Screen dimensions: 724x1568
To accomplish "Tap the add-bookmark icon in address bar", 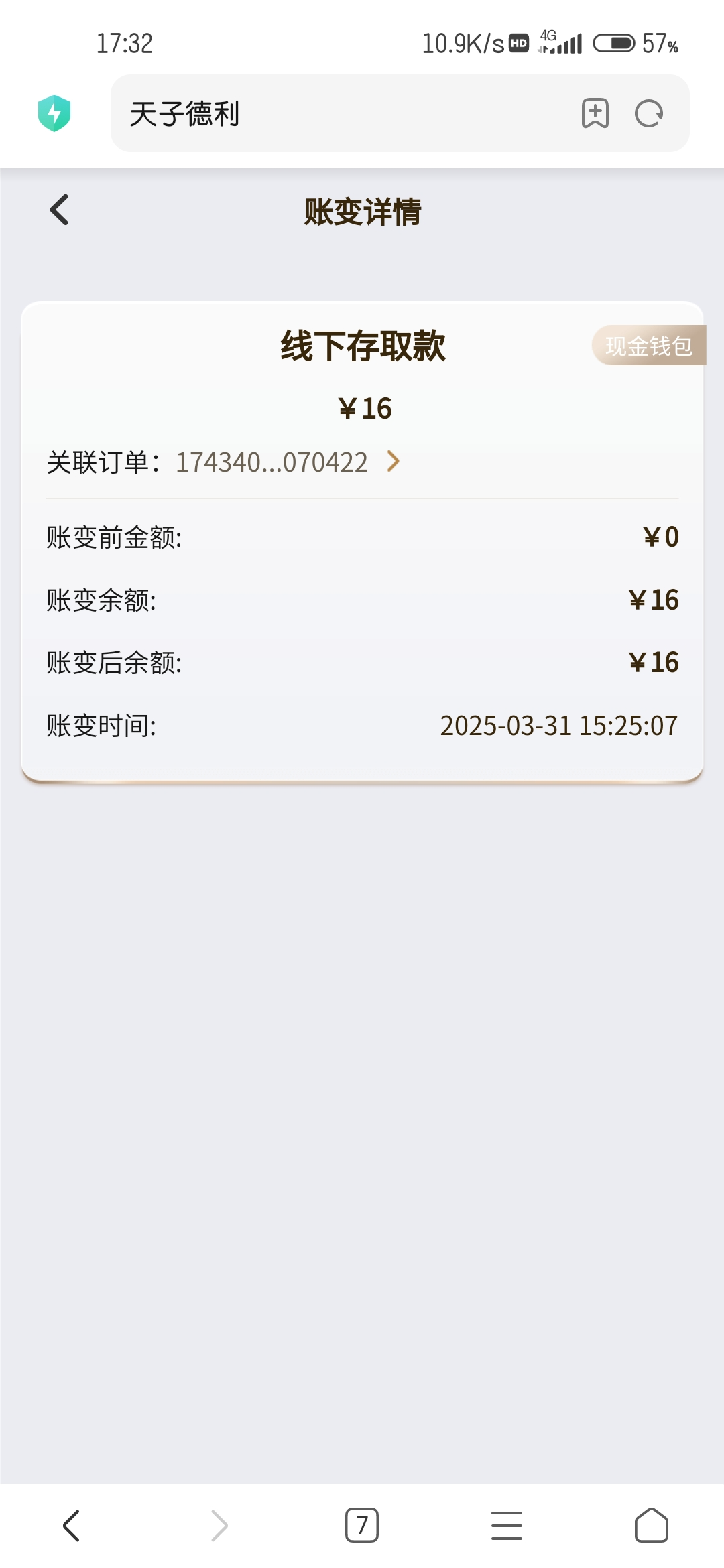I will pyautogui.click(x=594, y=114).
